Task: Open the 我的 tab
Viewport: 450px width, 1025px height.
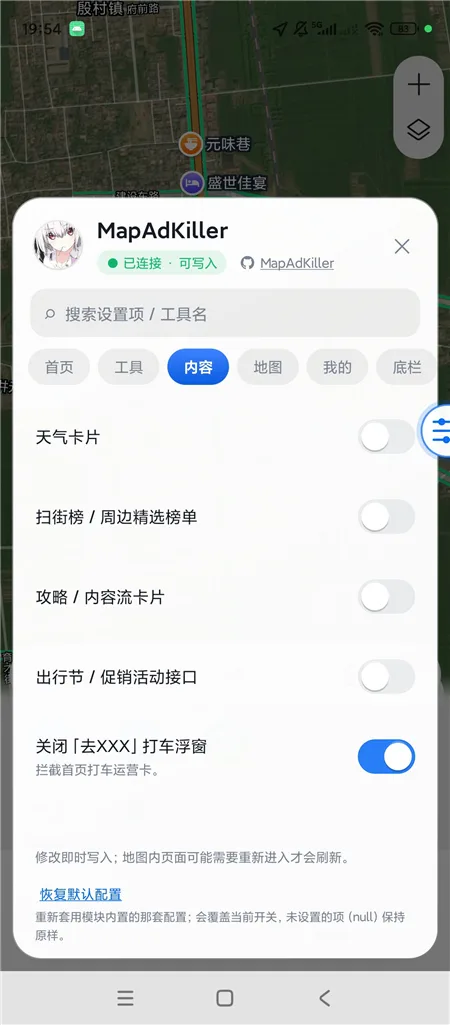Action: (x=338, y=367)
